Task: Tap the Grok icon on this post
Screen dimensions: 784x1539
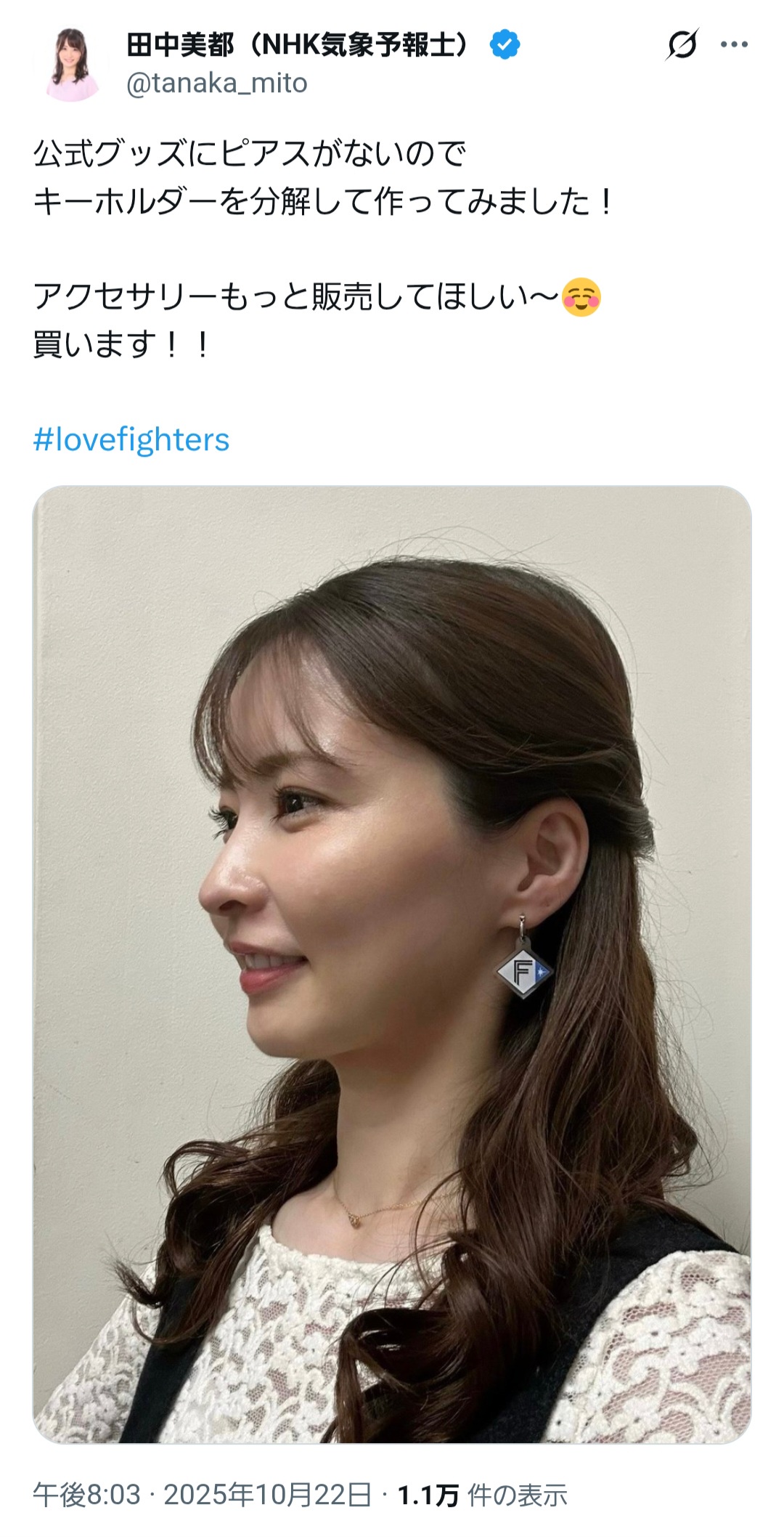Action: (x=682, y=45)
